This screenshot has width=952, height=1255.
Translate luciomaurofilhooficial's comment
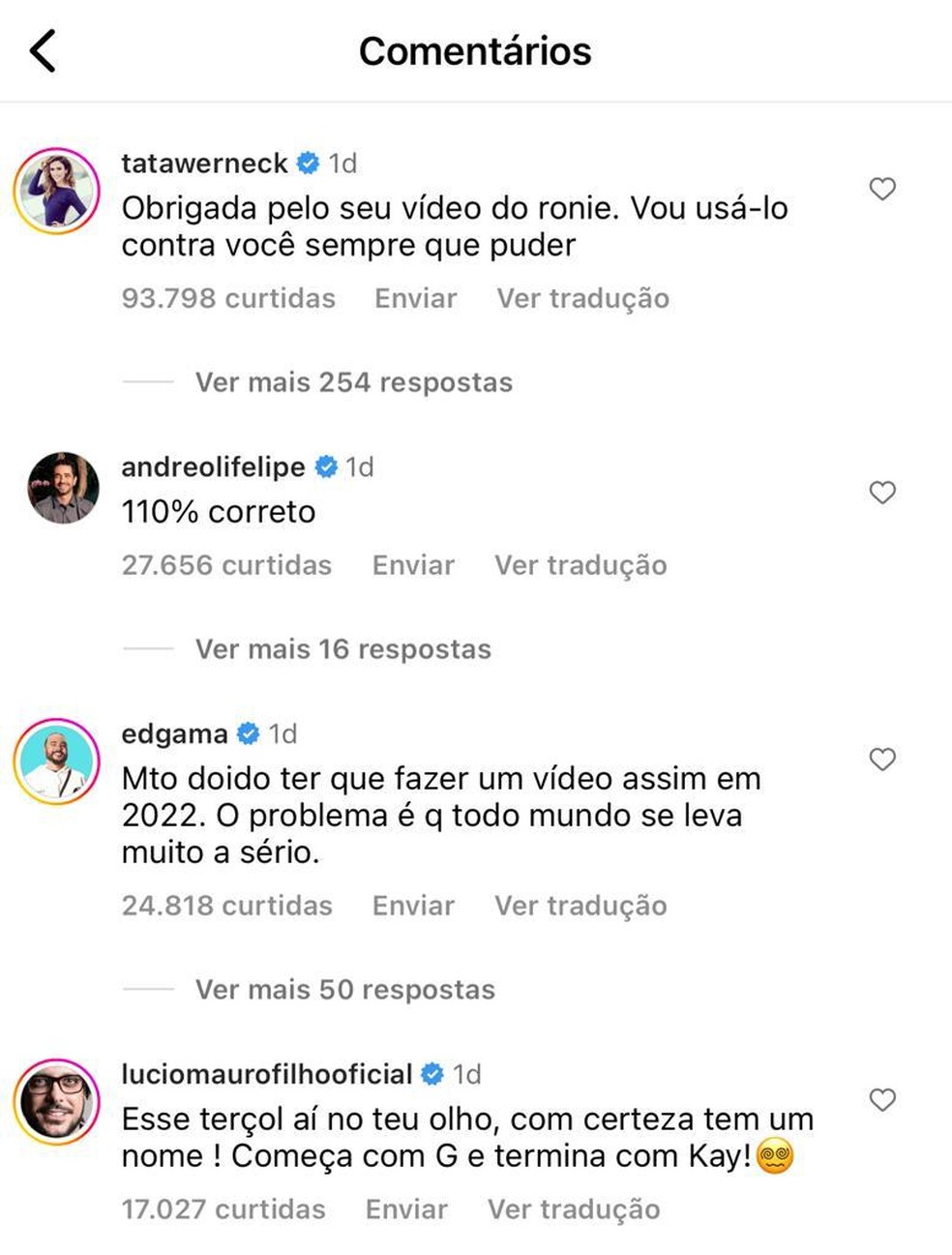[576, 1210]
